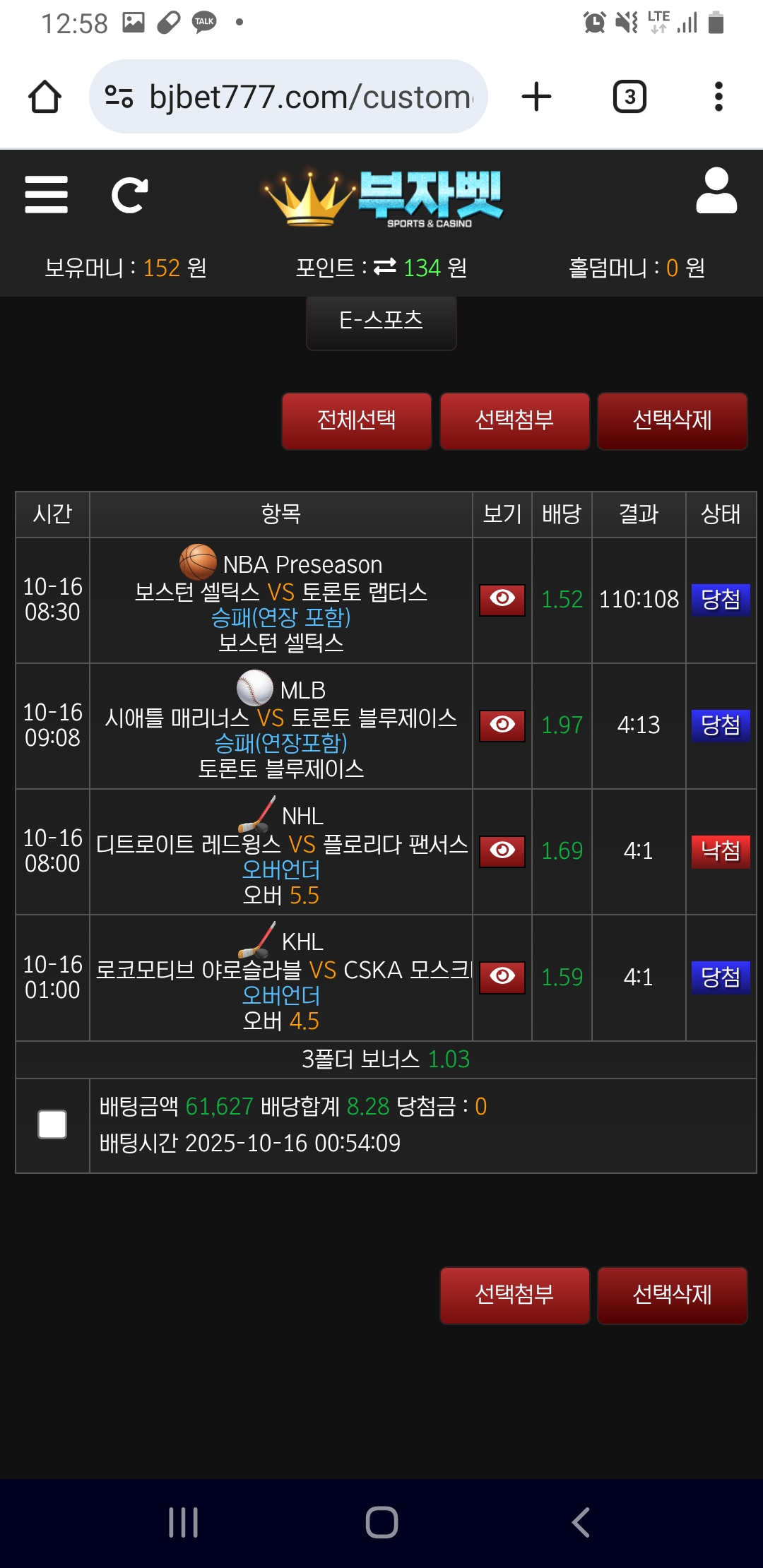Tap the lower 선택첨부 button

click(515, 1295)
